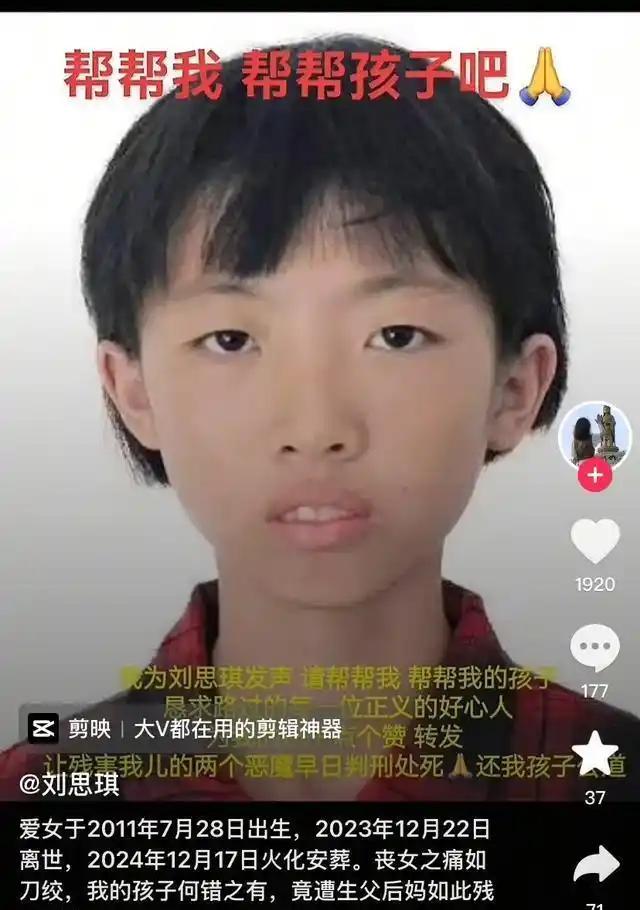640x910 pixels.
Task: Share this video with the arrow icon
Action: (x=596, y=865)
